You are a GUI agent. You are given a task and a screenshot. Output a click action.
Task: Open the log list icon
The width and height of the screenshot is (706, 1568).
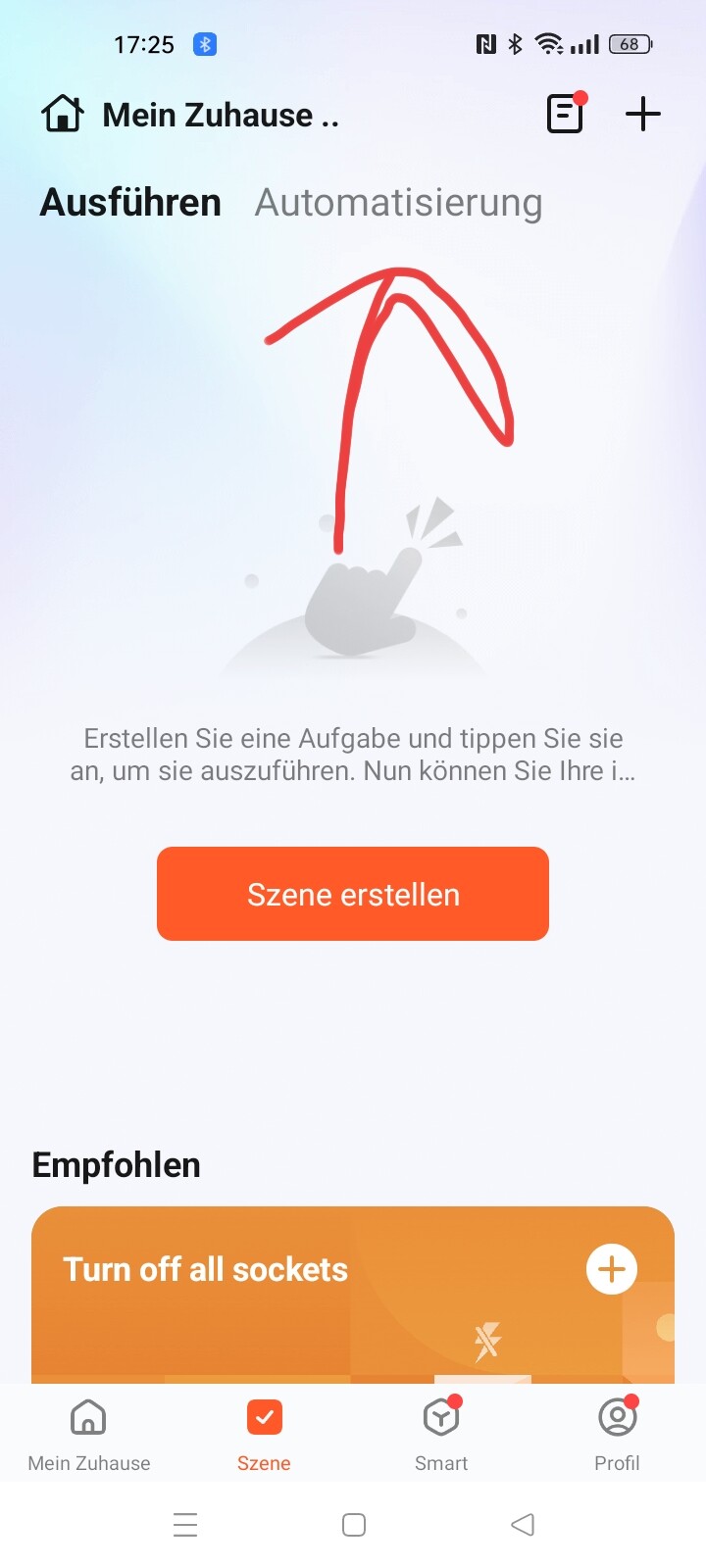[565, 115]
